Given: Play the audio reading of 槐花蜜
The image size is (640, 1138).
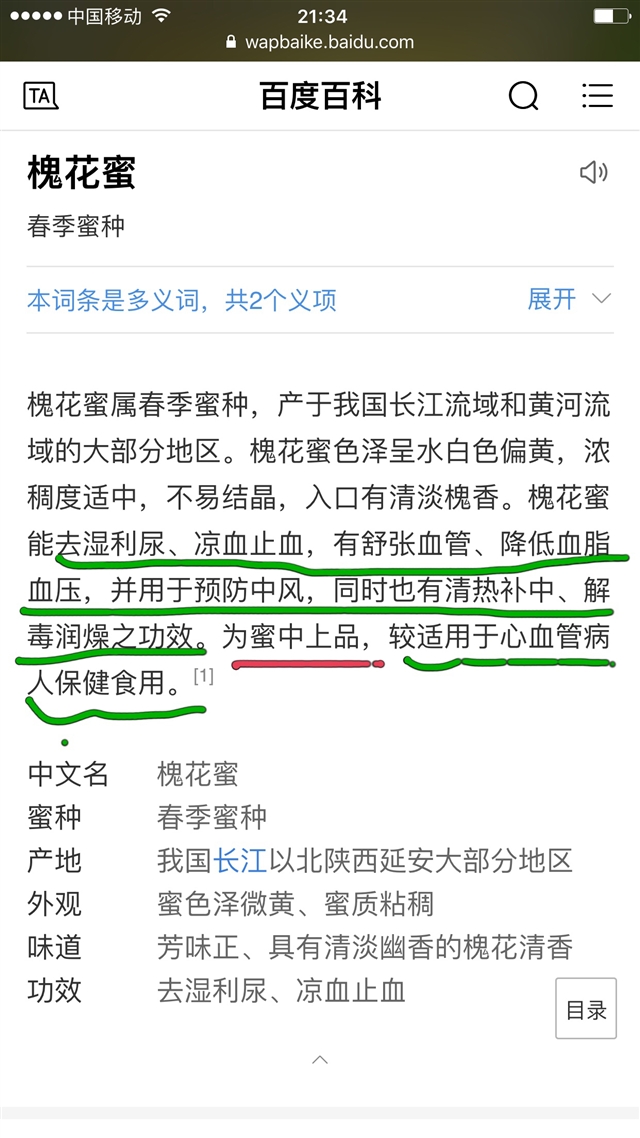Looking at the screenshot, I should (594, 173).
